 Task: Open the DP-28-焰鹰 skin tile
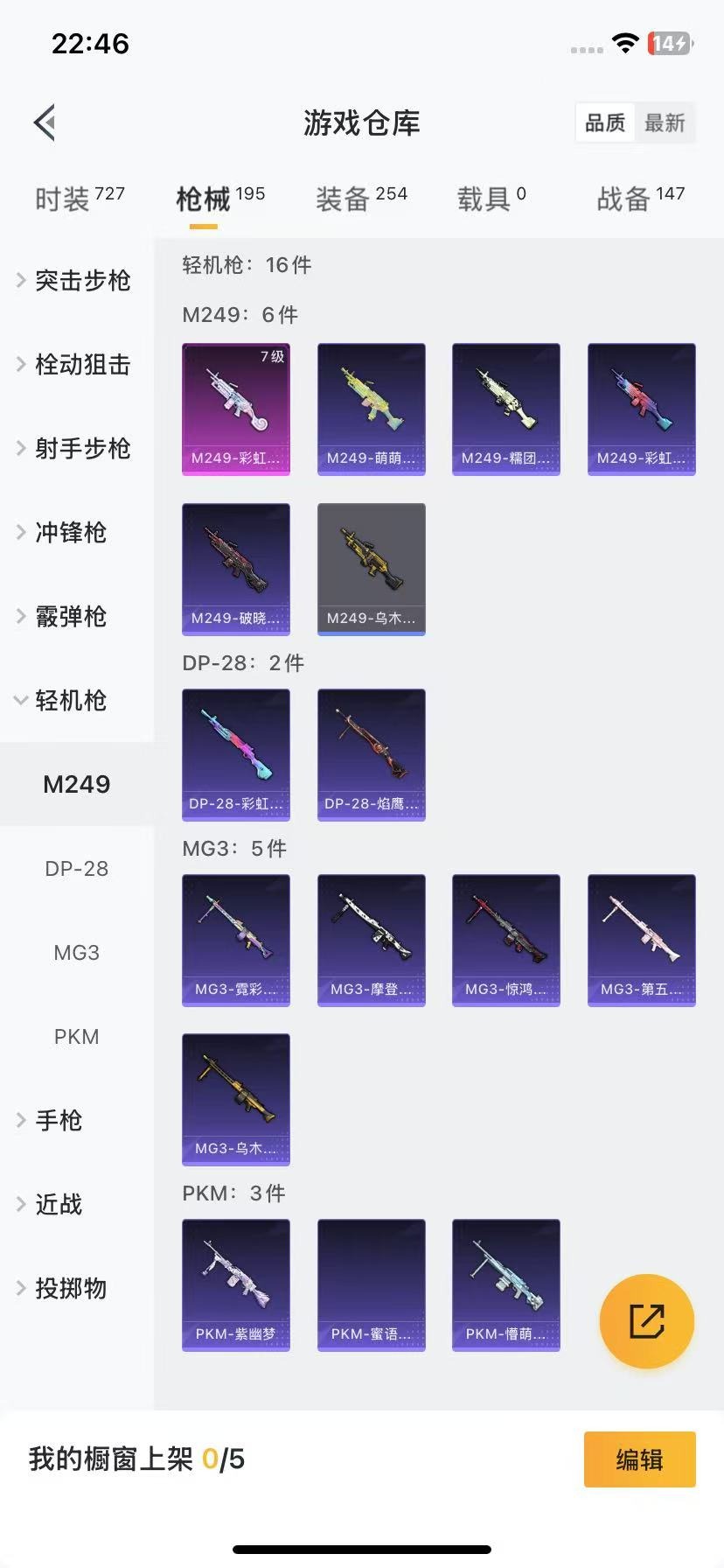click(x=371, y=754)
